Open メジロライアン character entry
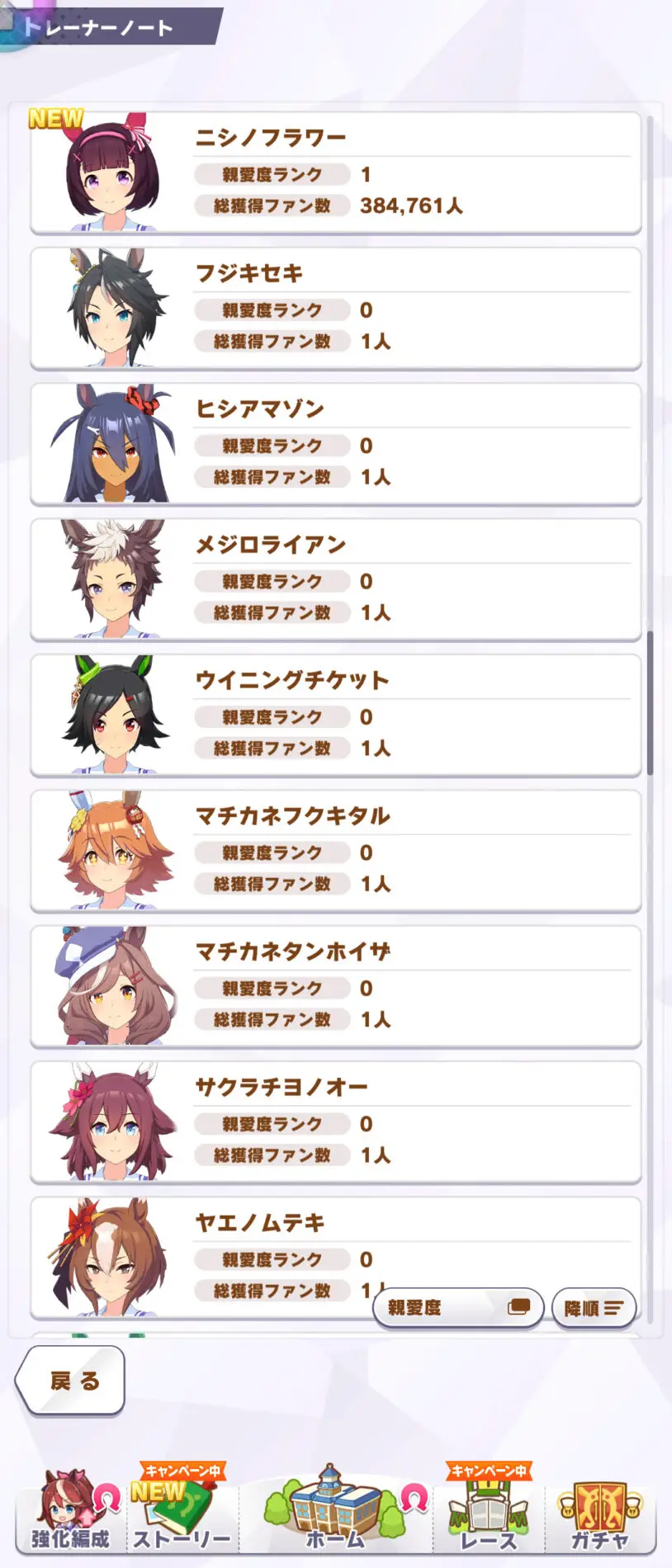 coord(335,579)
